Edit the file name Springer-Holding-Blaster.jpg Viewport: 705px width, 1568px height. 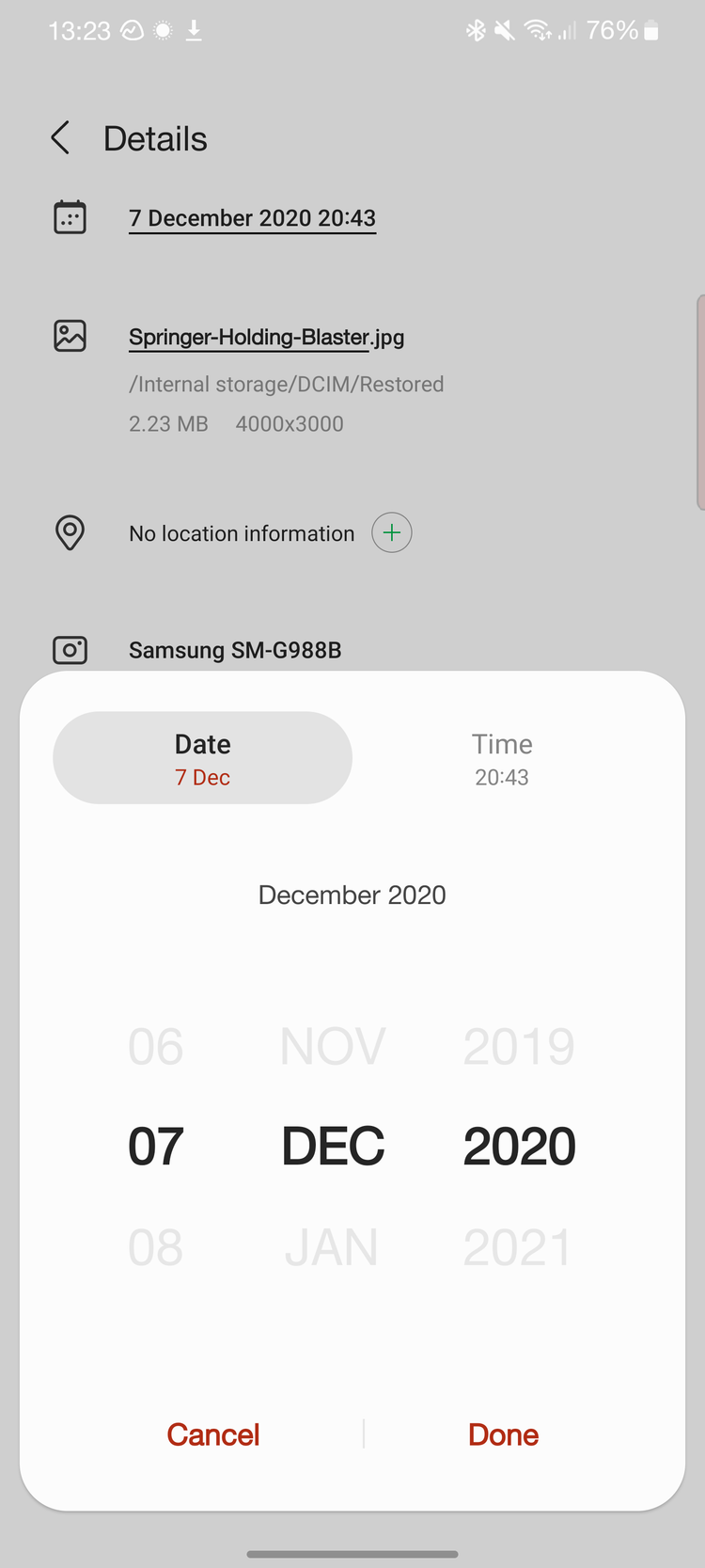pyautogui.click(x=266, y=337)
